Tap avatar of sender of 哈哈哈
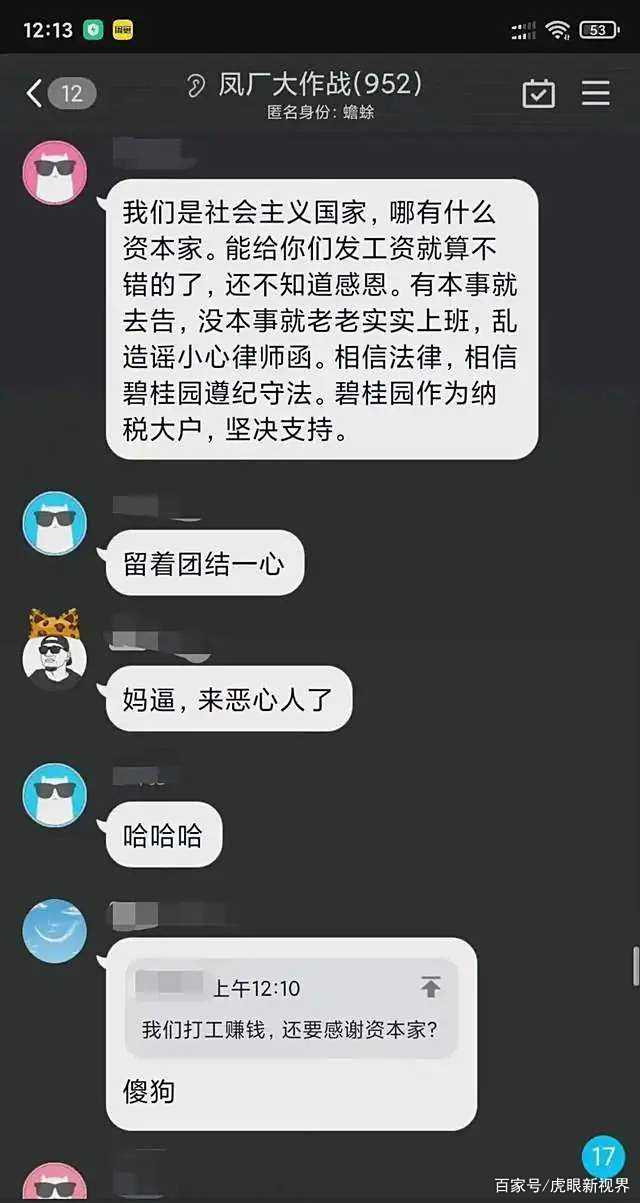The width and height of the screenshot is (640, 1203). pos(54,794)
